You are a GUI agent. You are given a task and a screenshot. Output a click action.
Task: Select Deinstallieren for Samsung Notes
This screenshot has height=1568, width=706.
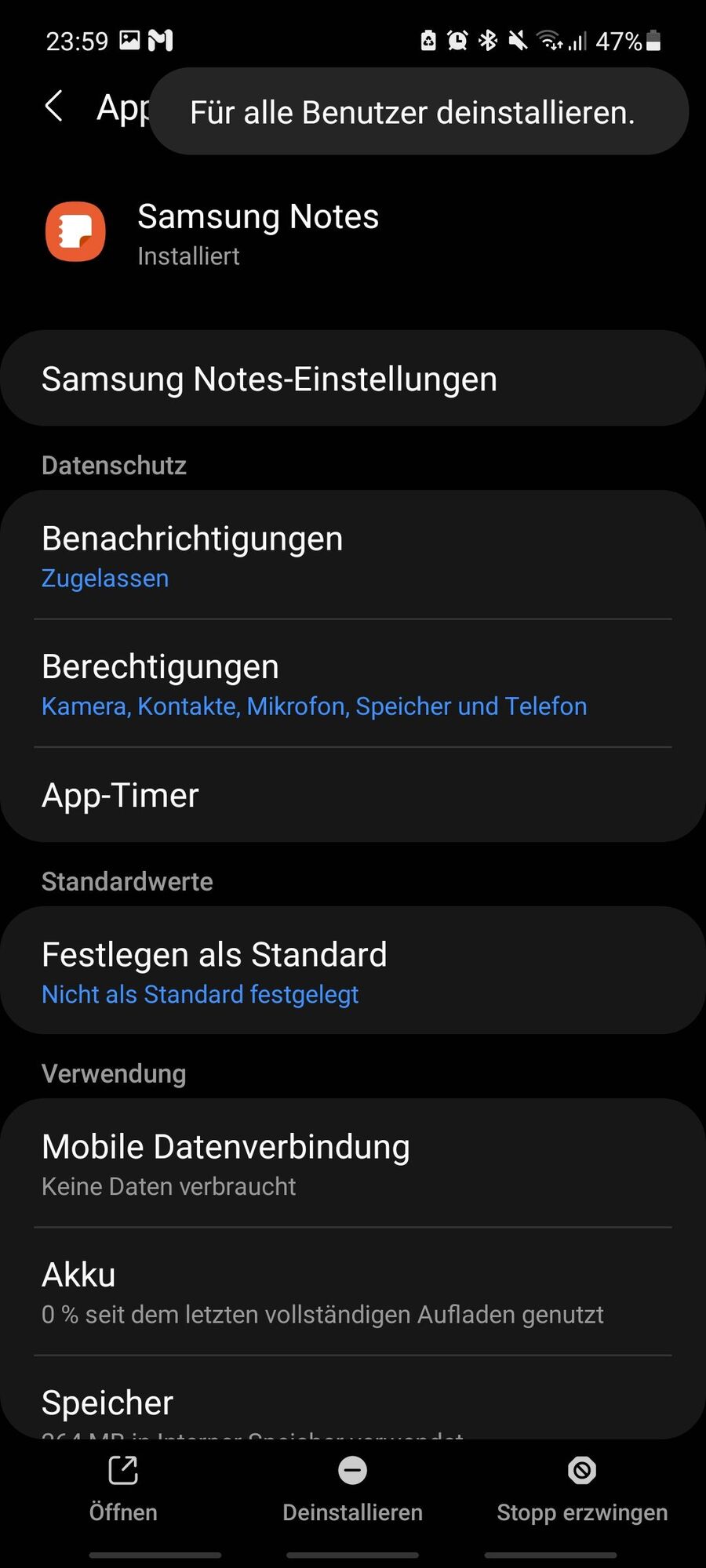352,1488
